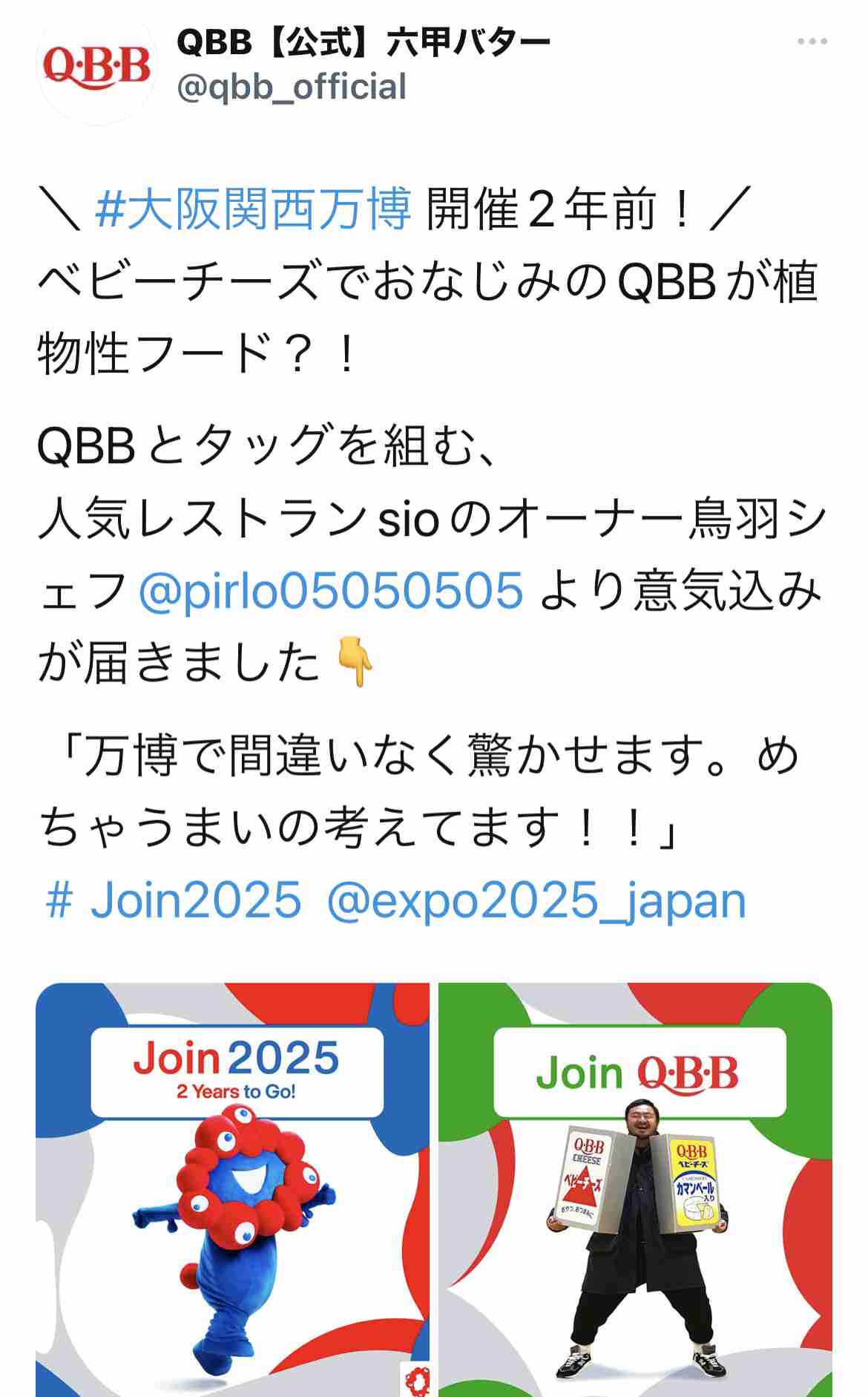This screenshot has width=868, height=1397.
Task: Visit the @pirlo05050505 mention
Action: click(331, 591)
